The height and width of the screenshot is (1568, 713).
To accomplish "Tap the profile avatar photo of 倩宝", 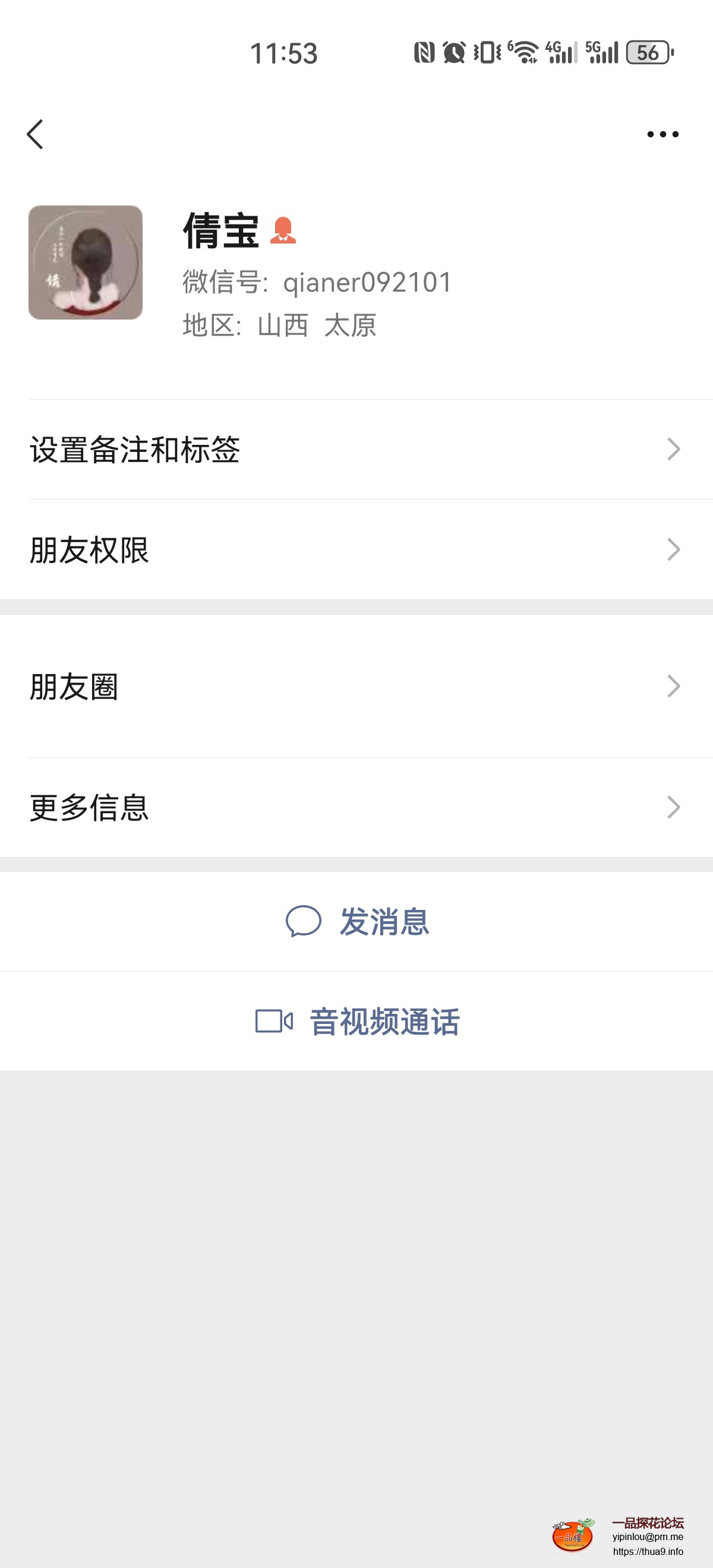I will click(84, 263).
